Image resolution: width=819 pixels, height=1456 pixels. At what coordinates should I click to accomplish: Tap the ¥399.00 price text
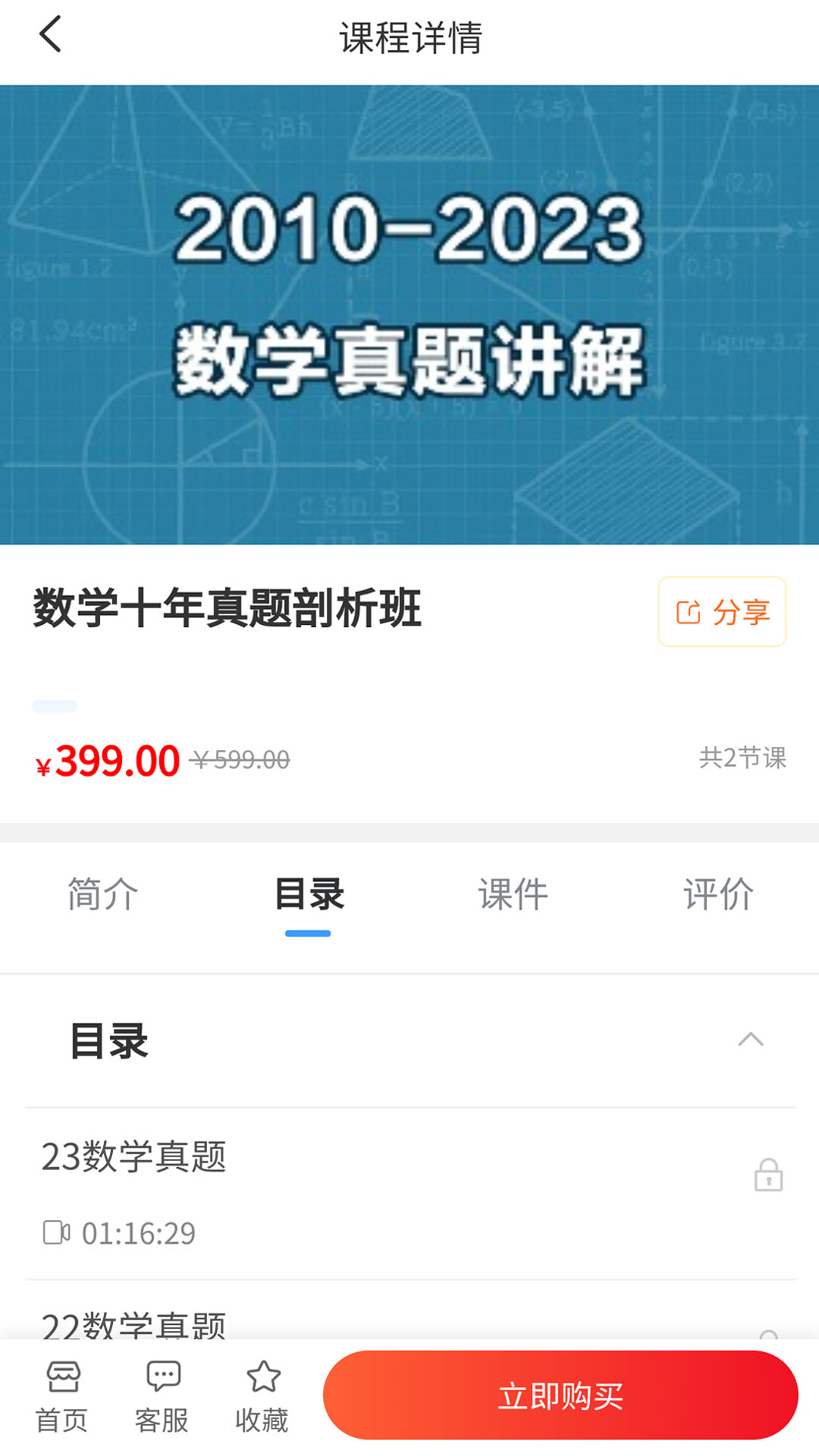[106, 761]
